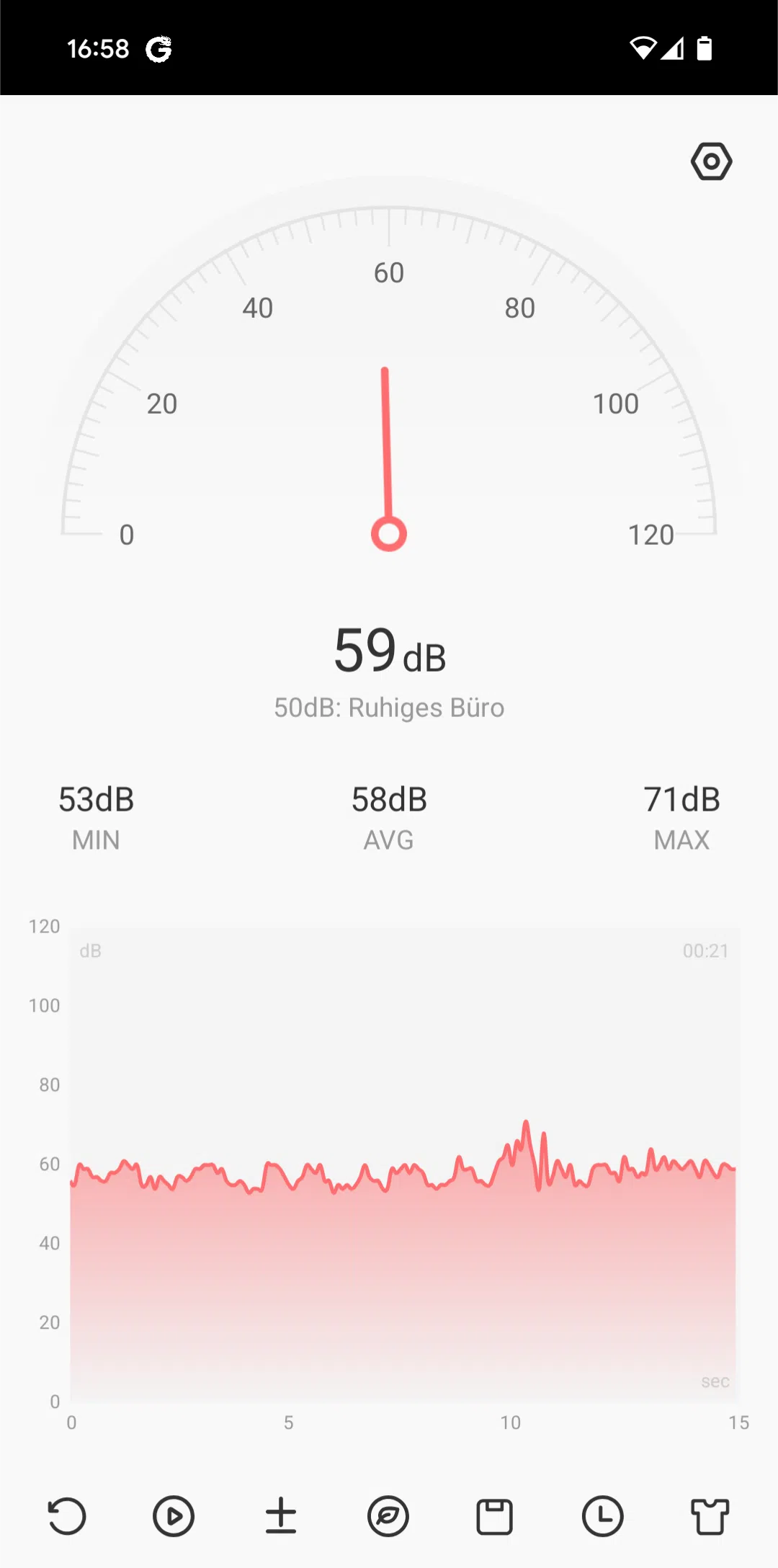
Task: Open the shirt theme icon
Action: tap(710, 1516)
